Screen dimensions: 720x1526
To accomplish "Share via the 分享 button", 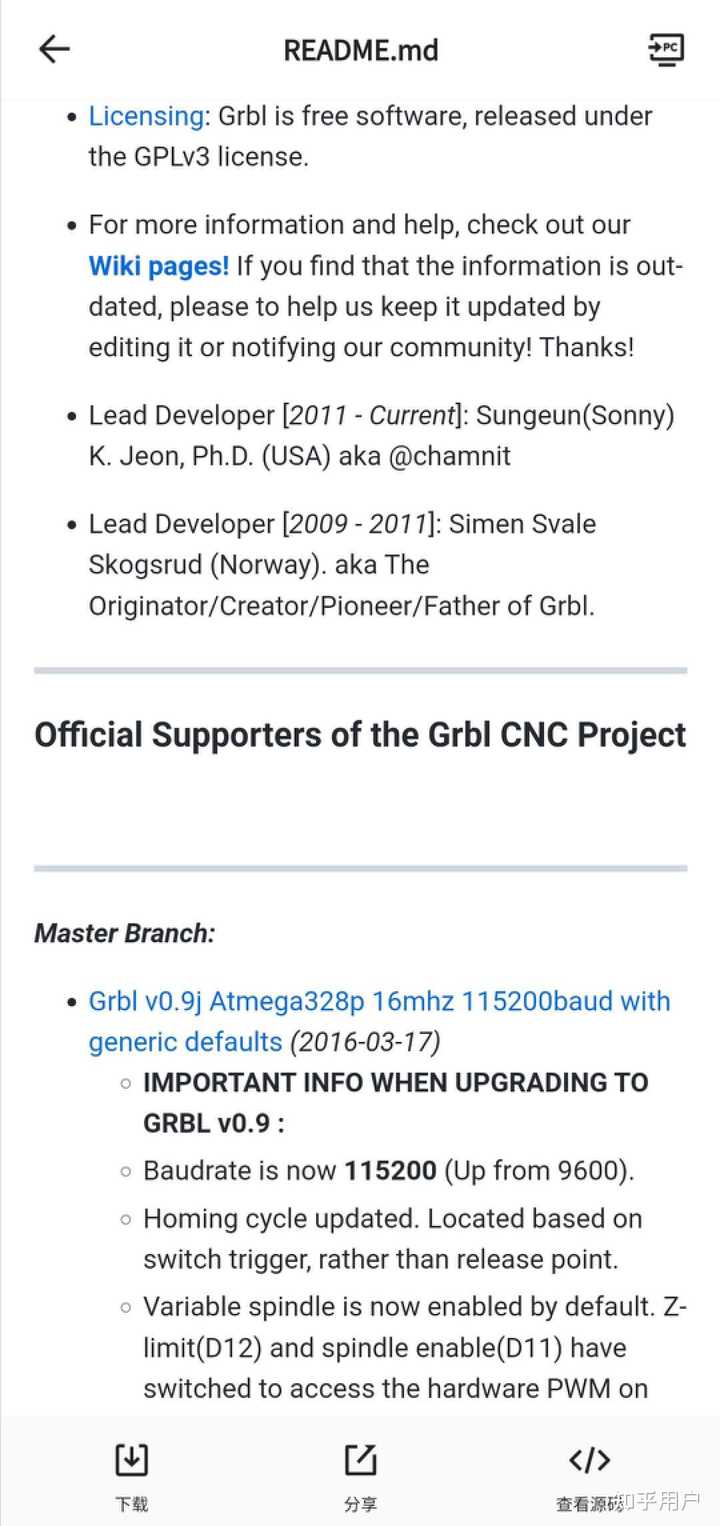I will [x=360, y=1478].
